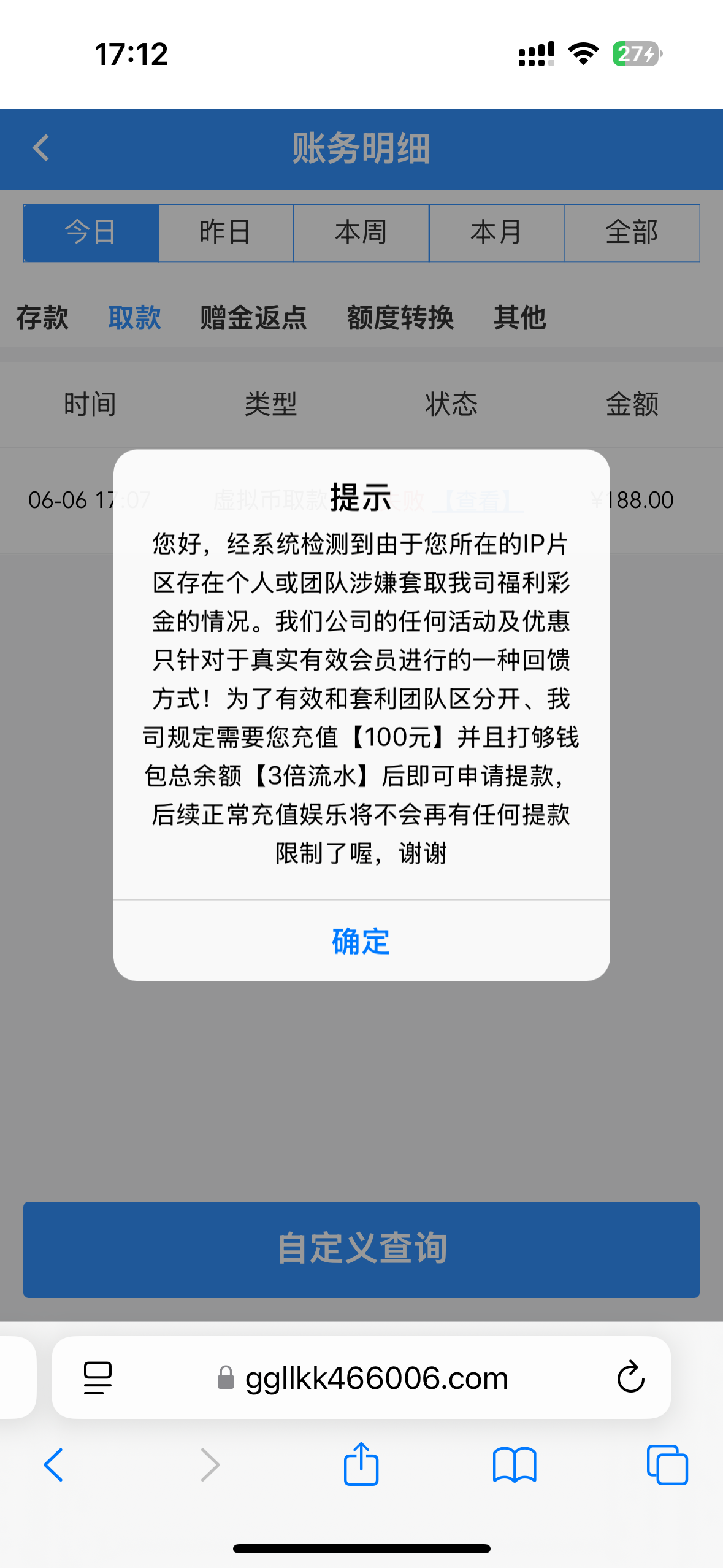This screenshot has width=723, height=1568.
Task: Open Safari page settings menu
Action: point(98,1378)
